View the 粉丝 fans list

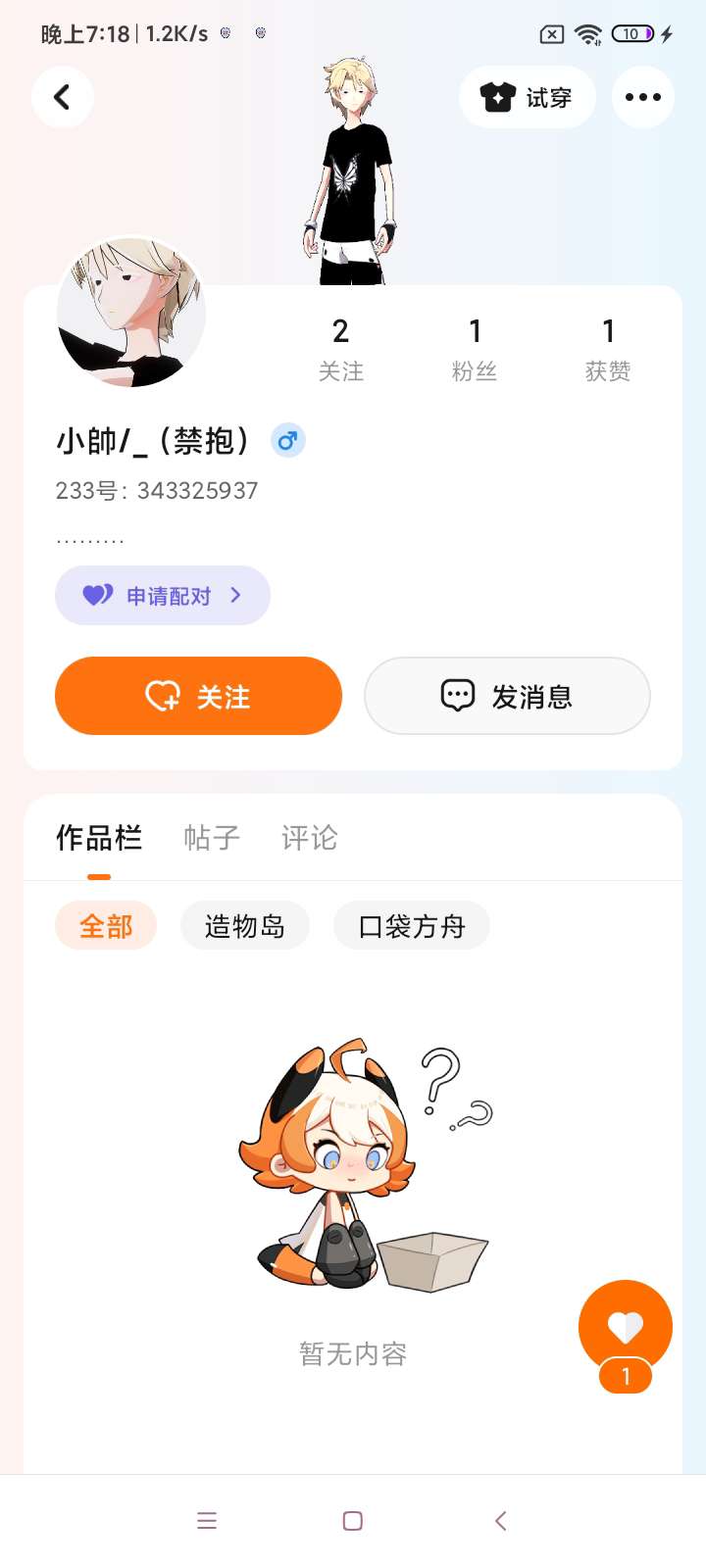pyautogui.click(x=475, y=349)
